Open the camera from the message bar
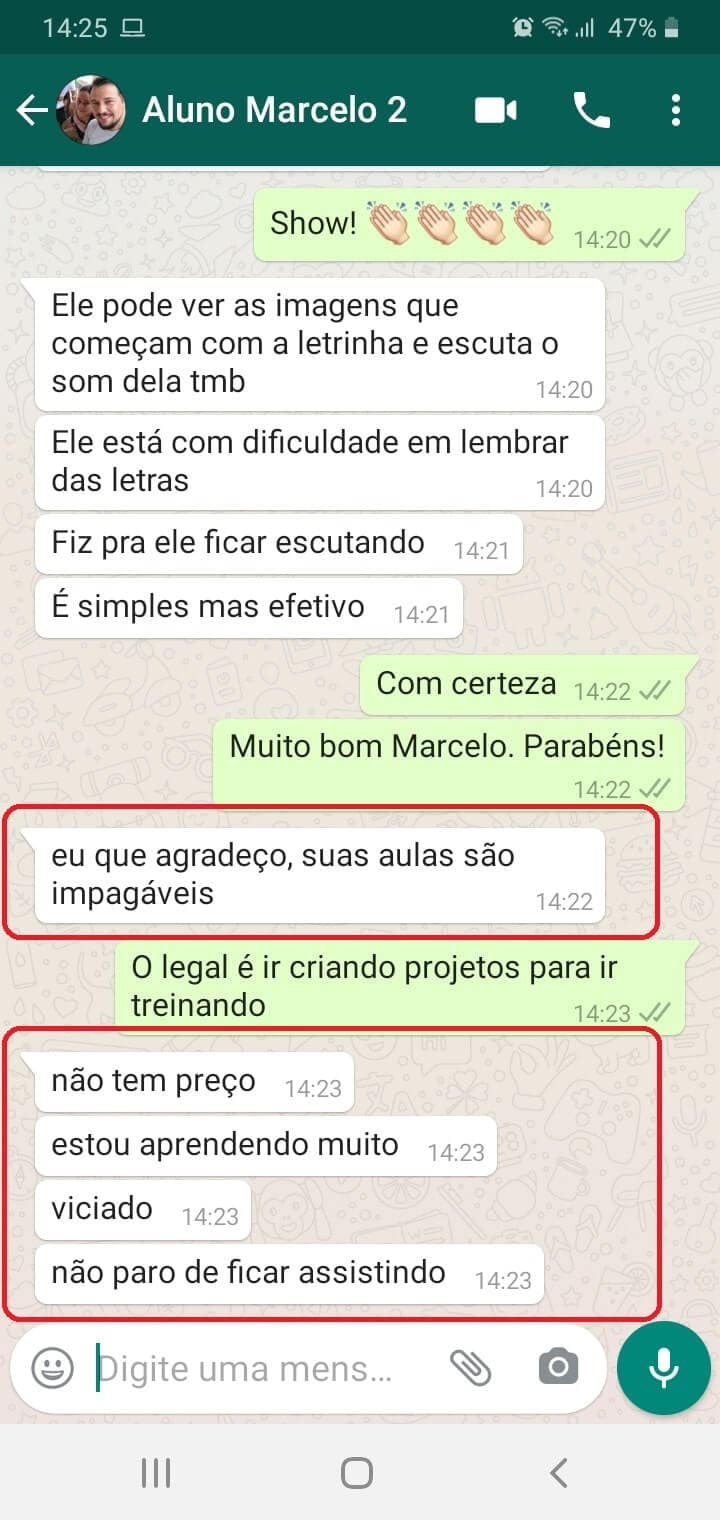The image size is (720, 1520). coord(558,1367)
